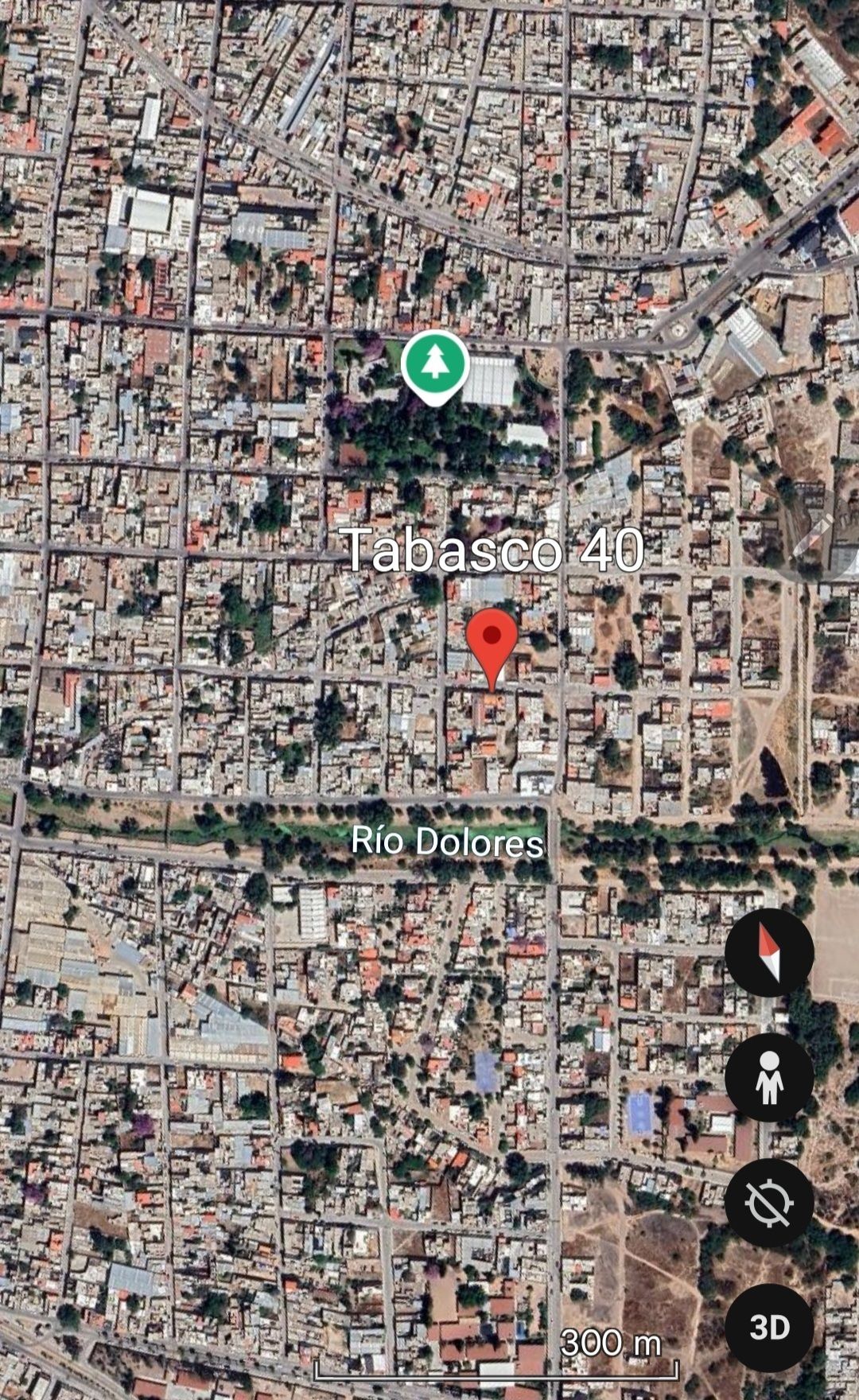Open Street View with the pegman button
The width and height of the screenshot is (859, 1400).
click(768, 1077)
